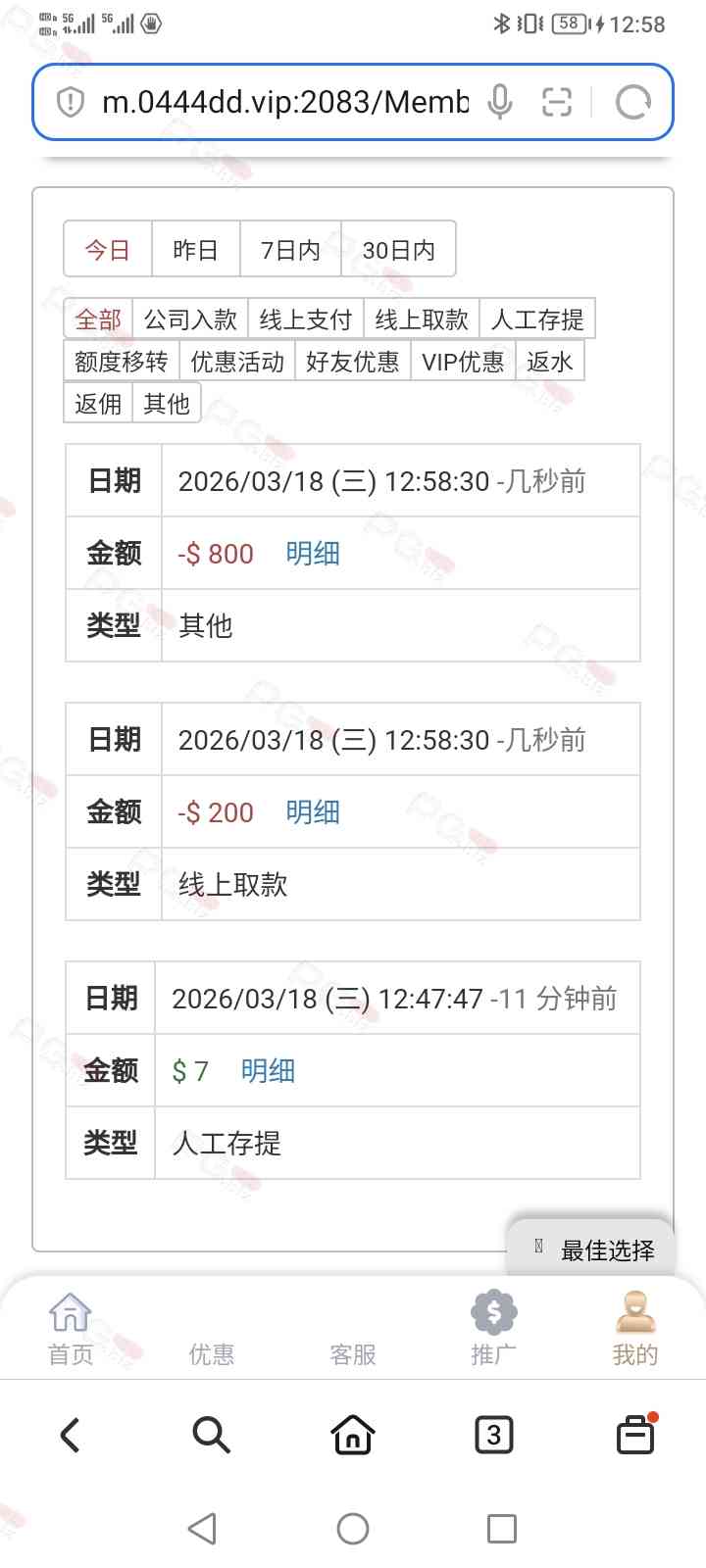706x1568 pixels.
Task: Go to the 首页 tab
Action: point(71,1329)
